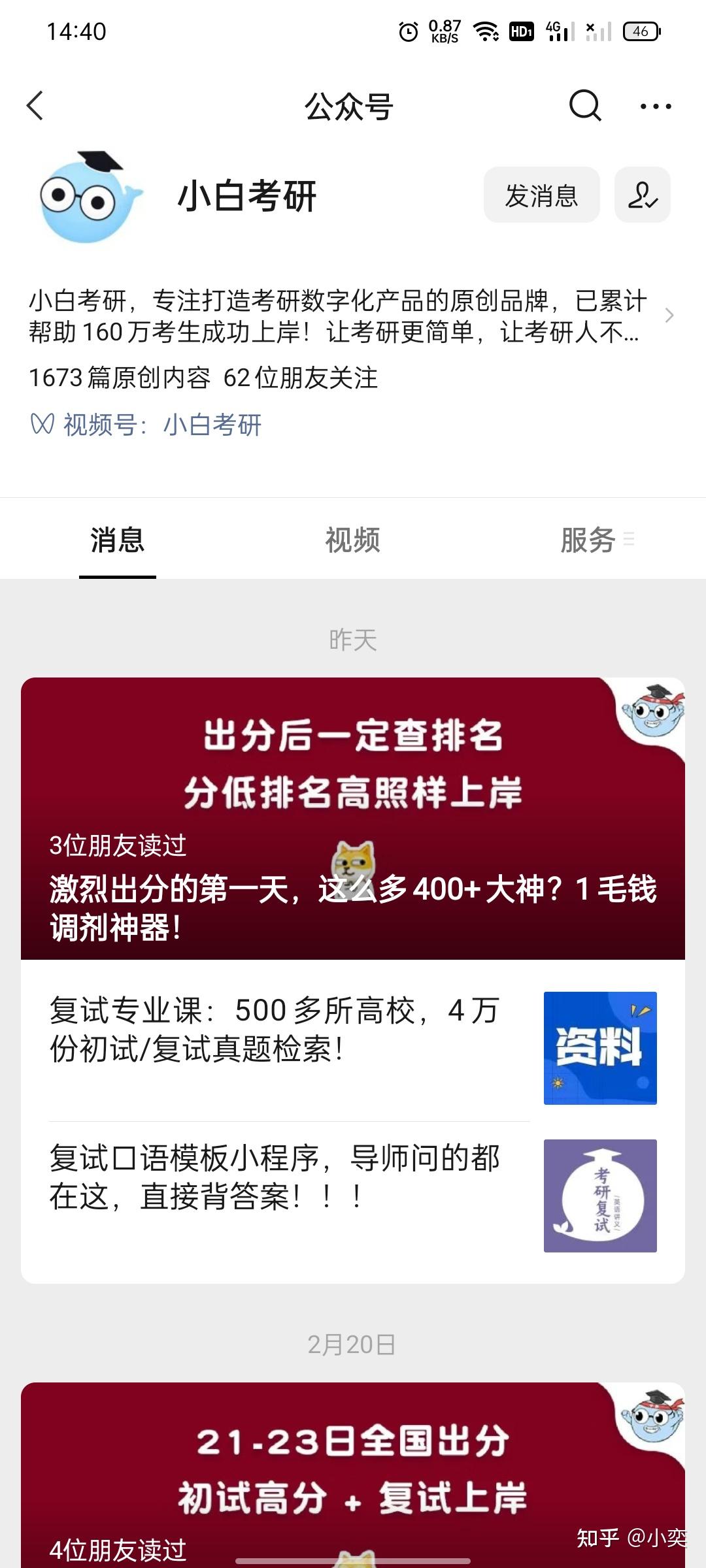
Task: Open the 复试口语模板小程序 article
Action: pyautogui.click(x=353, y=1196)
